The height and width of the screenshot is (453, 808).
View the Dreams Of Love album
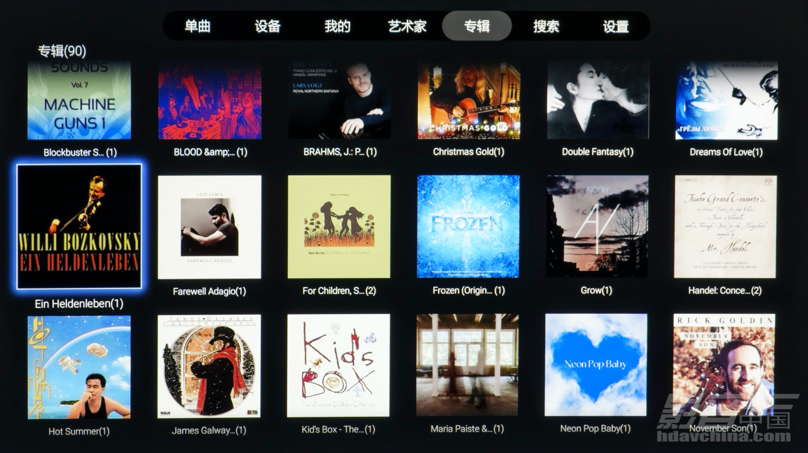tap(726, 102)
